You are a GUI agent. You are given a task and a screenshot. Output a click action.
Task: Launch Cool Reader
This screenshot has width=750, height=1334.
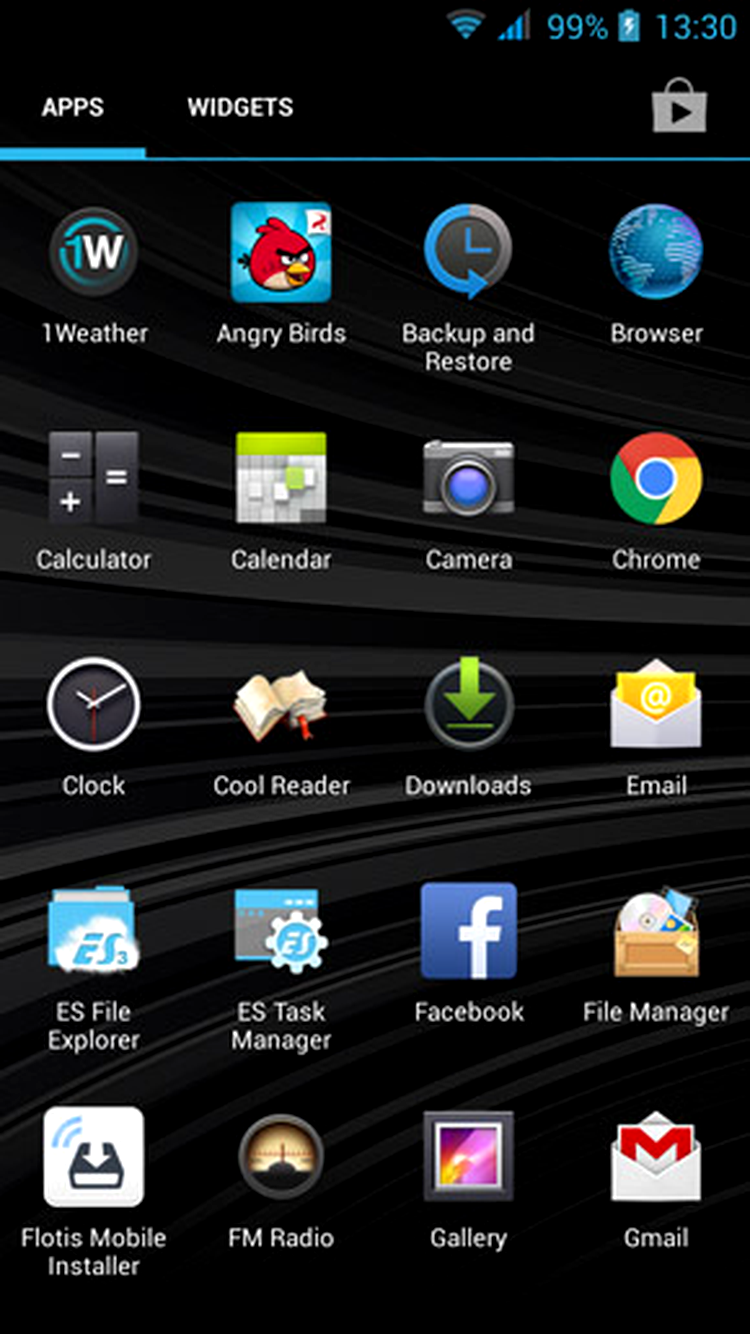281,704
